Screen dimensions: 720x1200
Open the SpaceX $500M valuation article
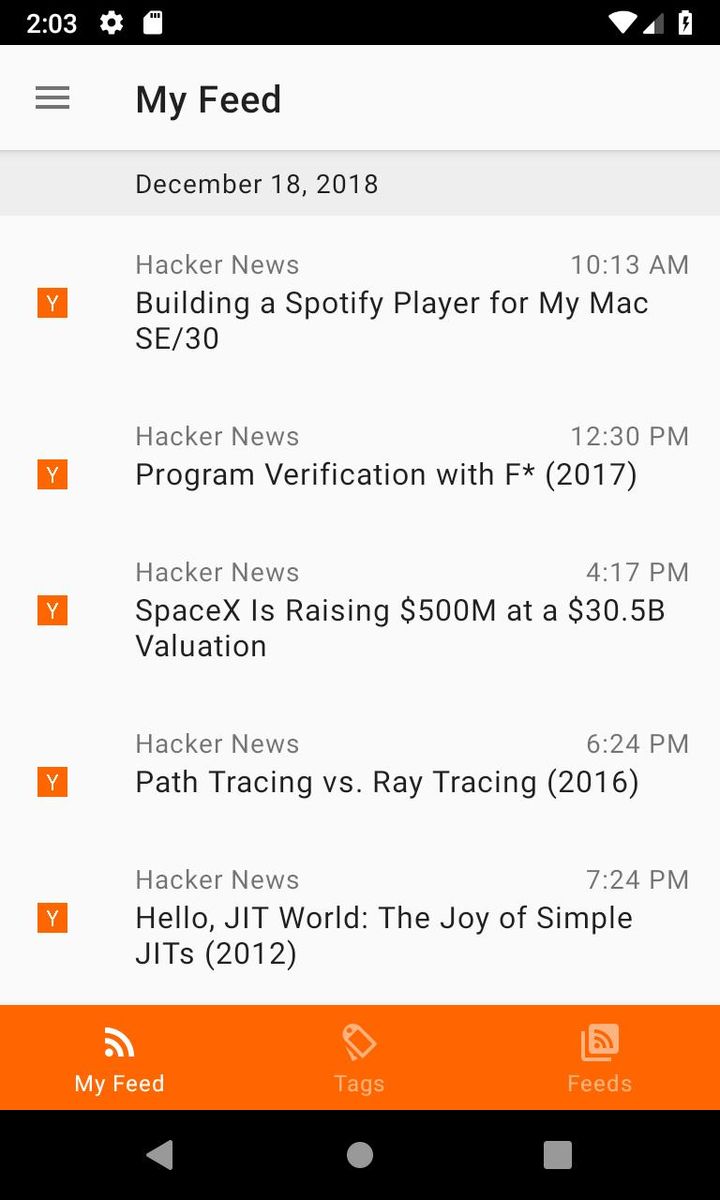coord(400,627)
